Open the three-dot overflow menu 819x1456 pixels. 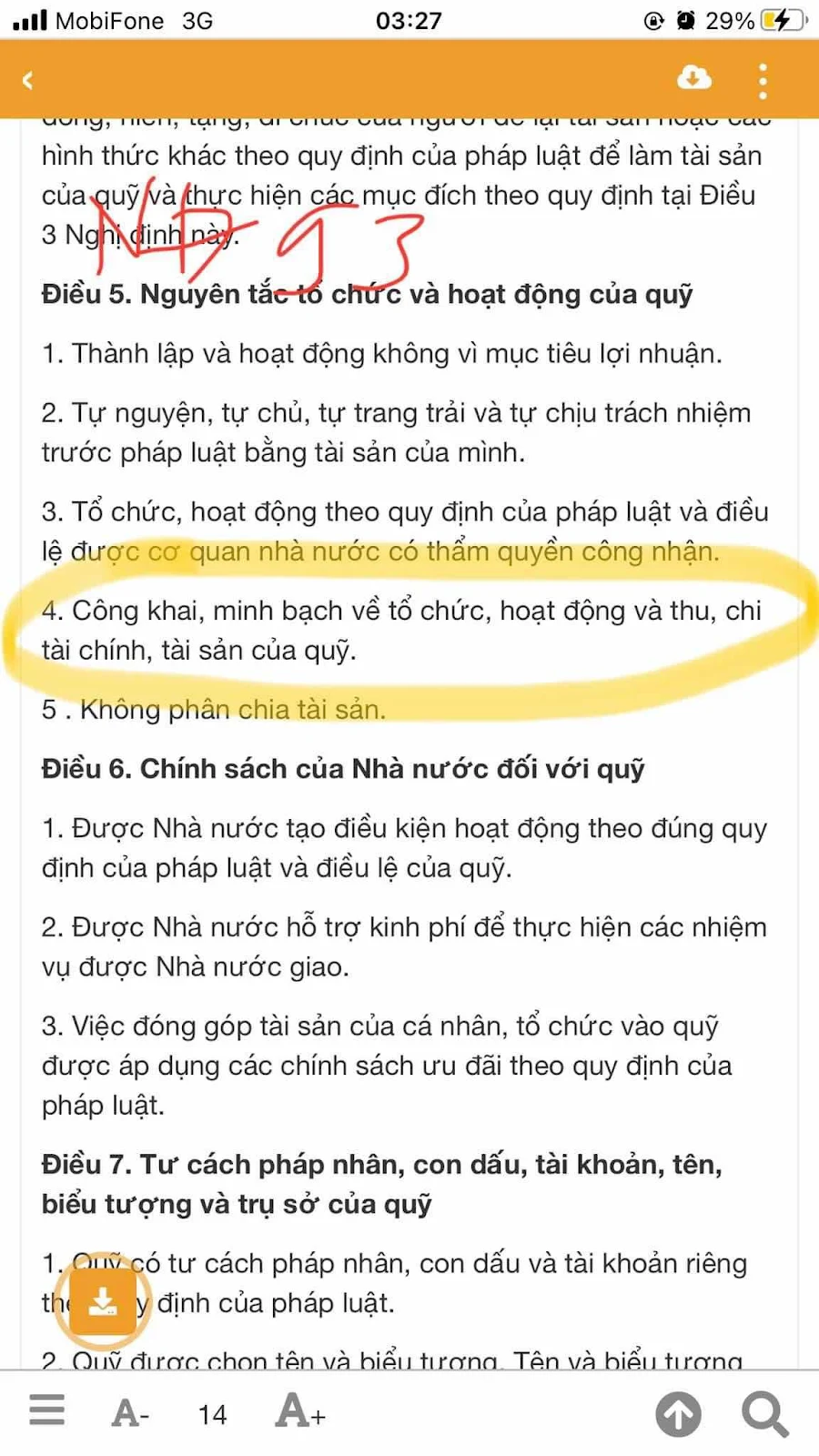click(x=763, y=80)
